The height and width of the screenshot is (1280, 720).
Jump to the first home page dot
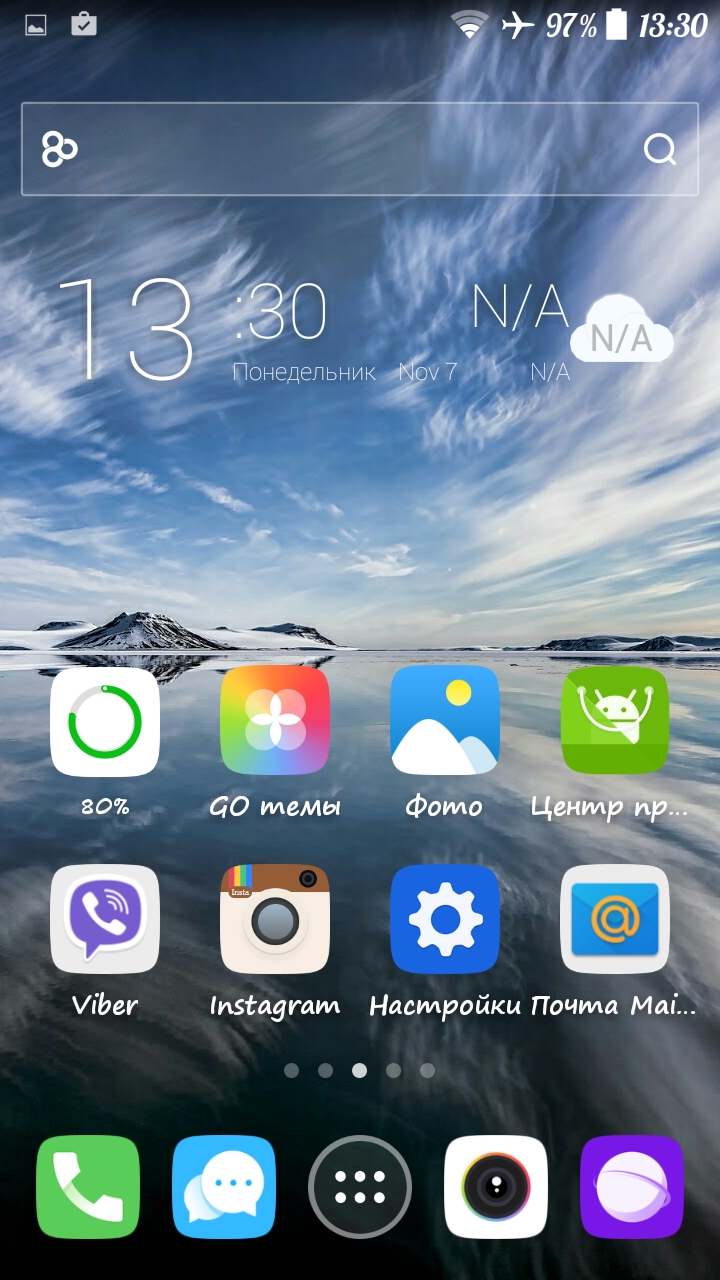coord(292,1070)
